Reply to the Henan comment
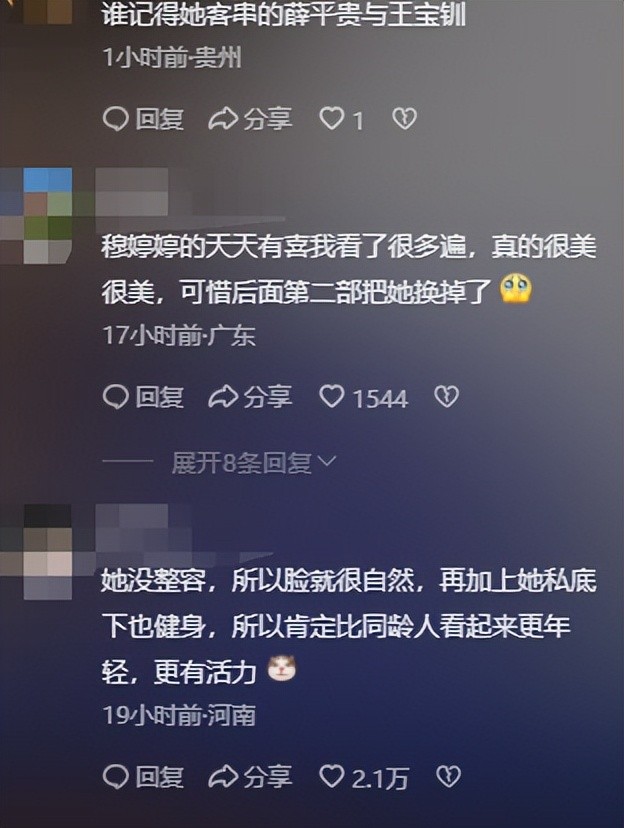624x828 pixels. pyautogui.click(x=144, y=777)
